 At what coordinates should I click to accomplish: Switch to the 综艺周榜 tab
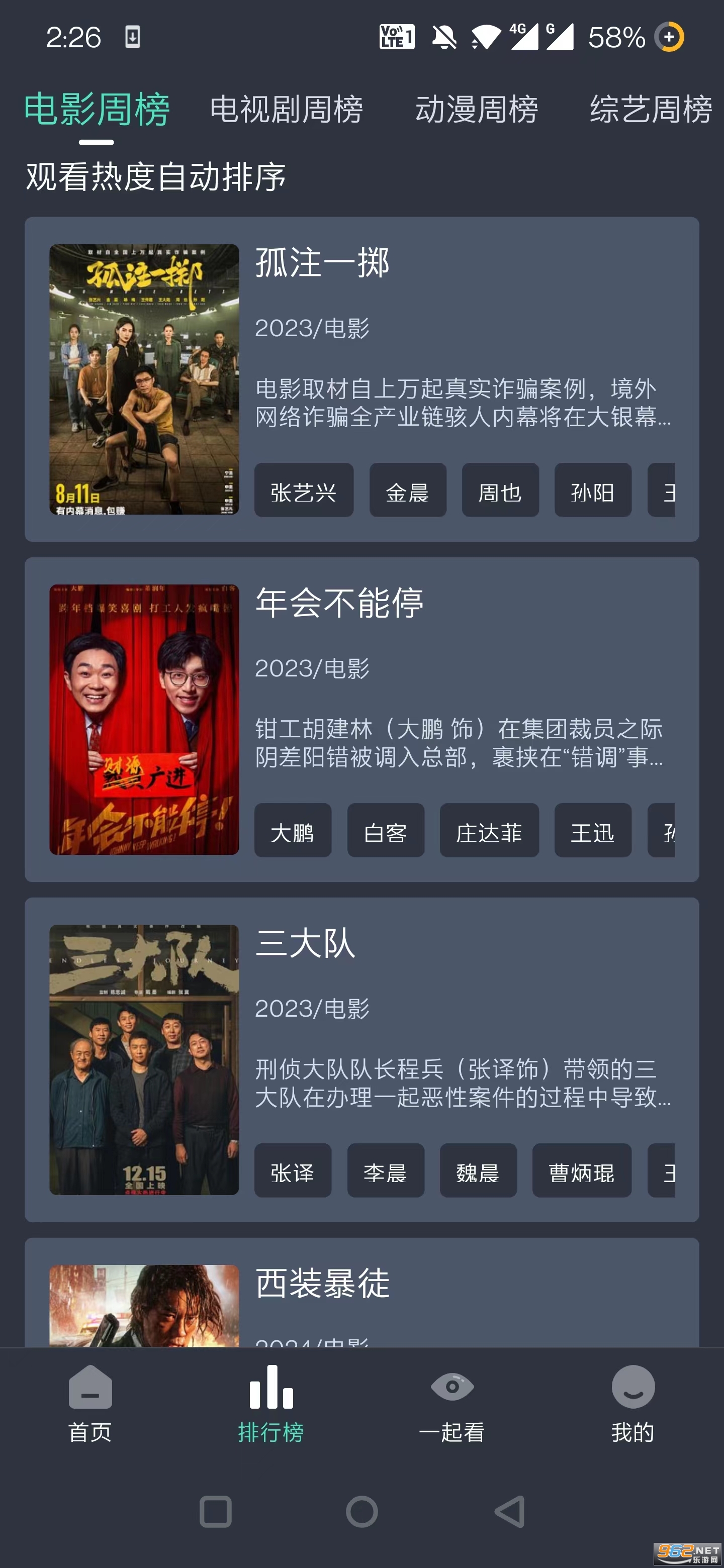click(x=650, y=110)
